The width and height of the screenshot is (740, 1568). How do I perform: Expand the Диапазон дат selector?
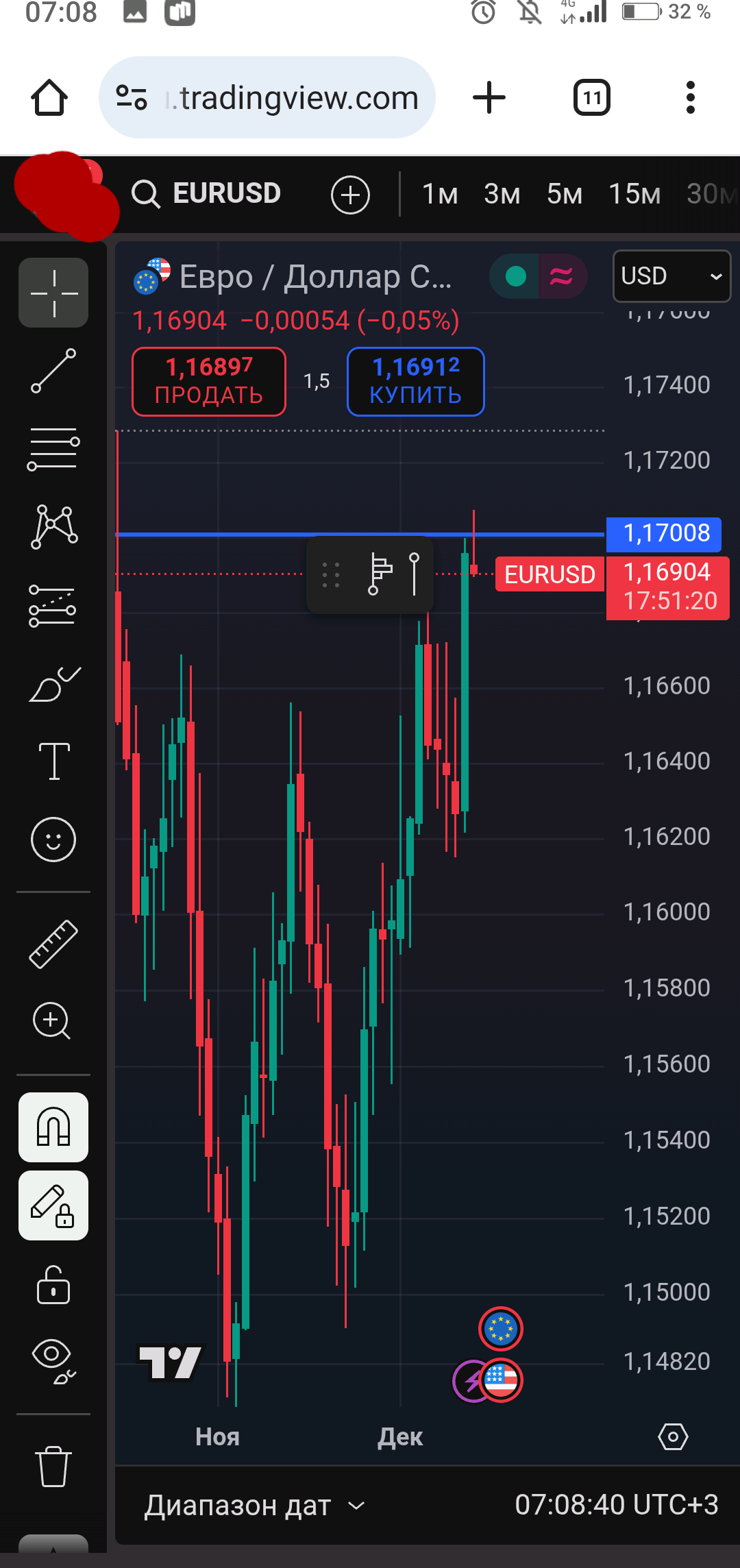pyautogui.click(x=254, y=1506)
